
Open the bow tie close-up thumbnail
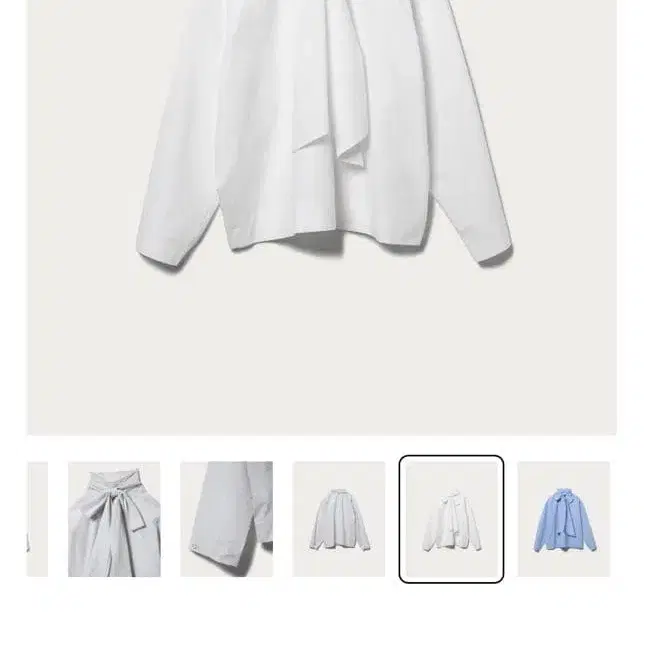pos(114,519)
